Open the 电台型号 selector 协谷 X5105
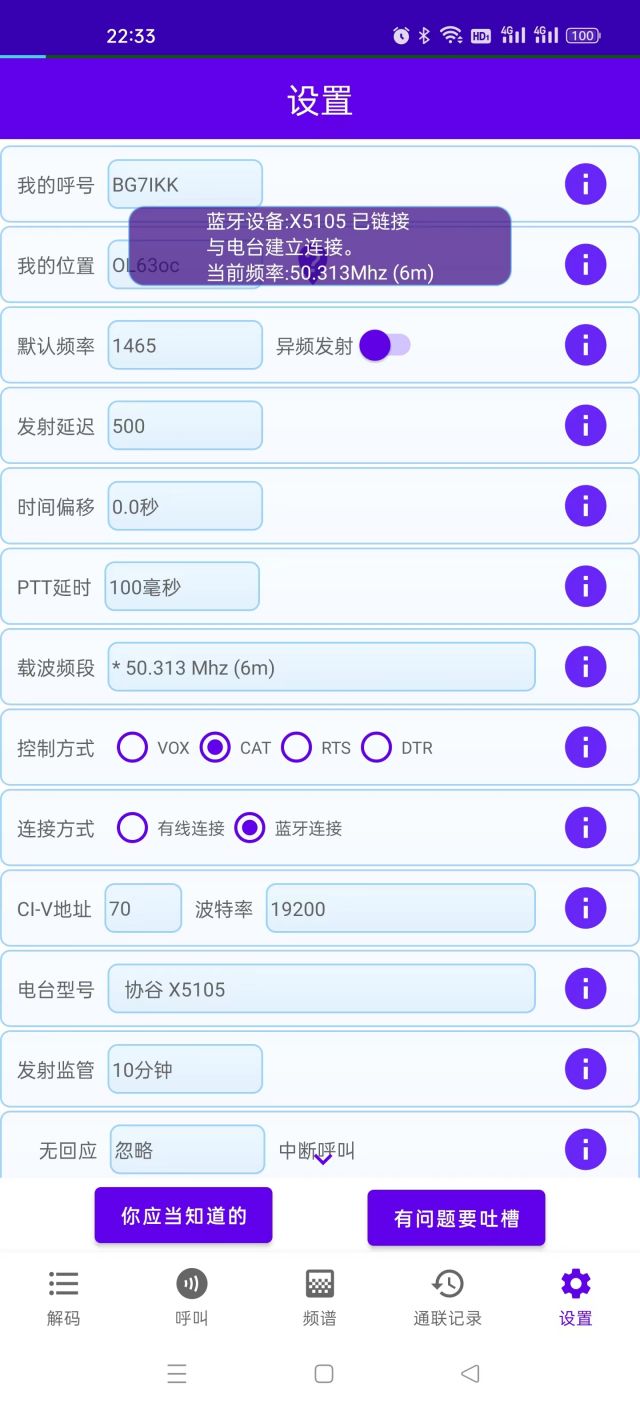The height and width of the screenshot is (1408, 640). (321, 990)
